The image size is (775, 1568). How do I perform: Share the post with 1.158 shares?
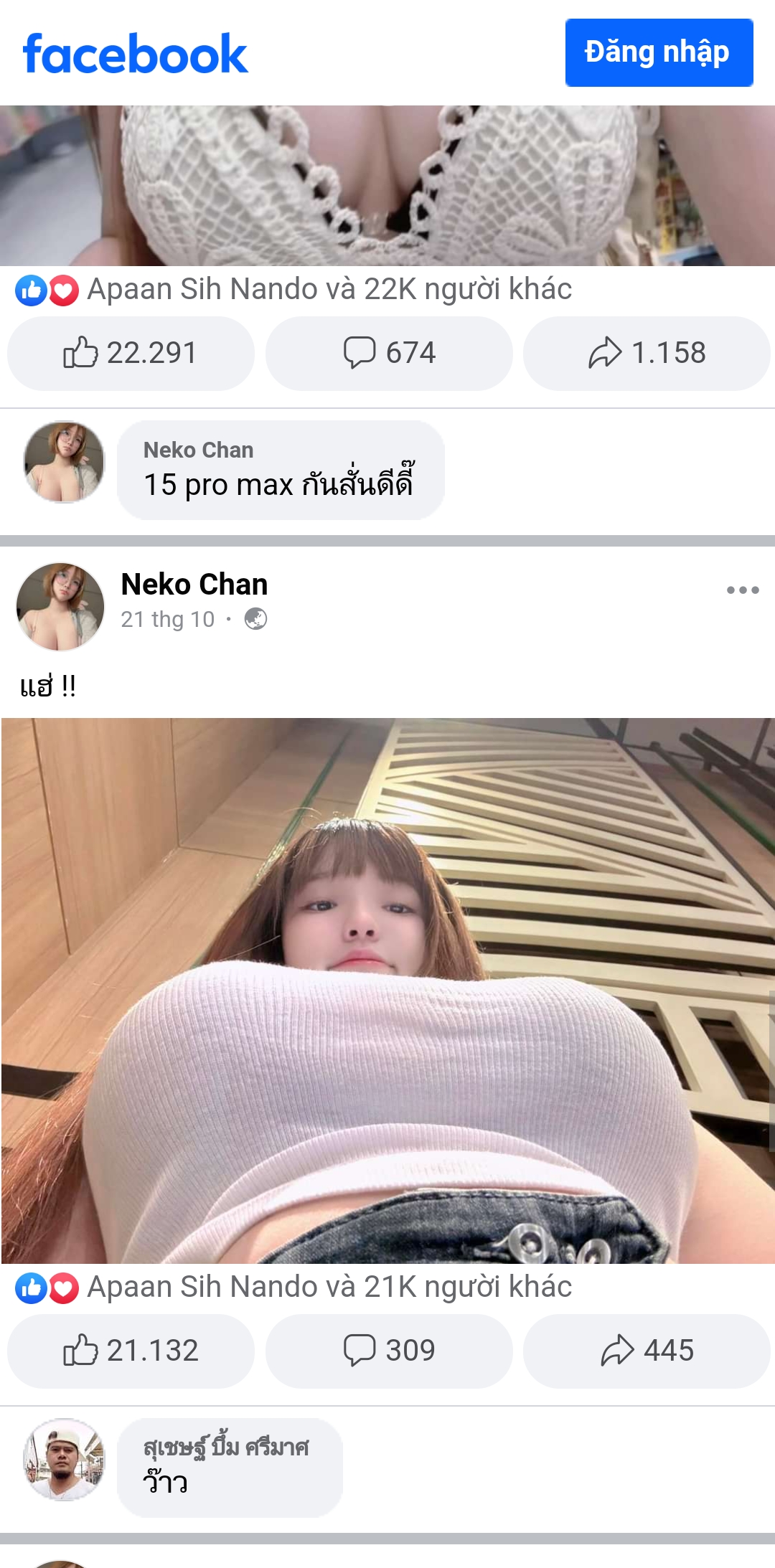(x=647, y=353)
